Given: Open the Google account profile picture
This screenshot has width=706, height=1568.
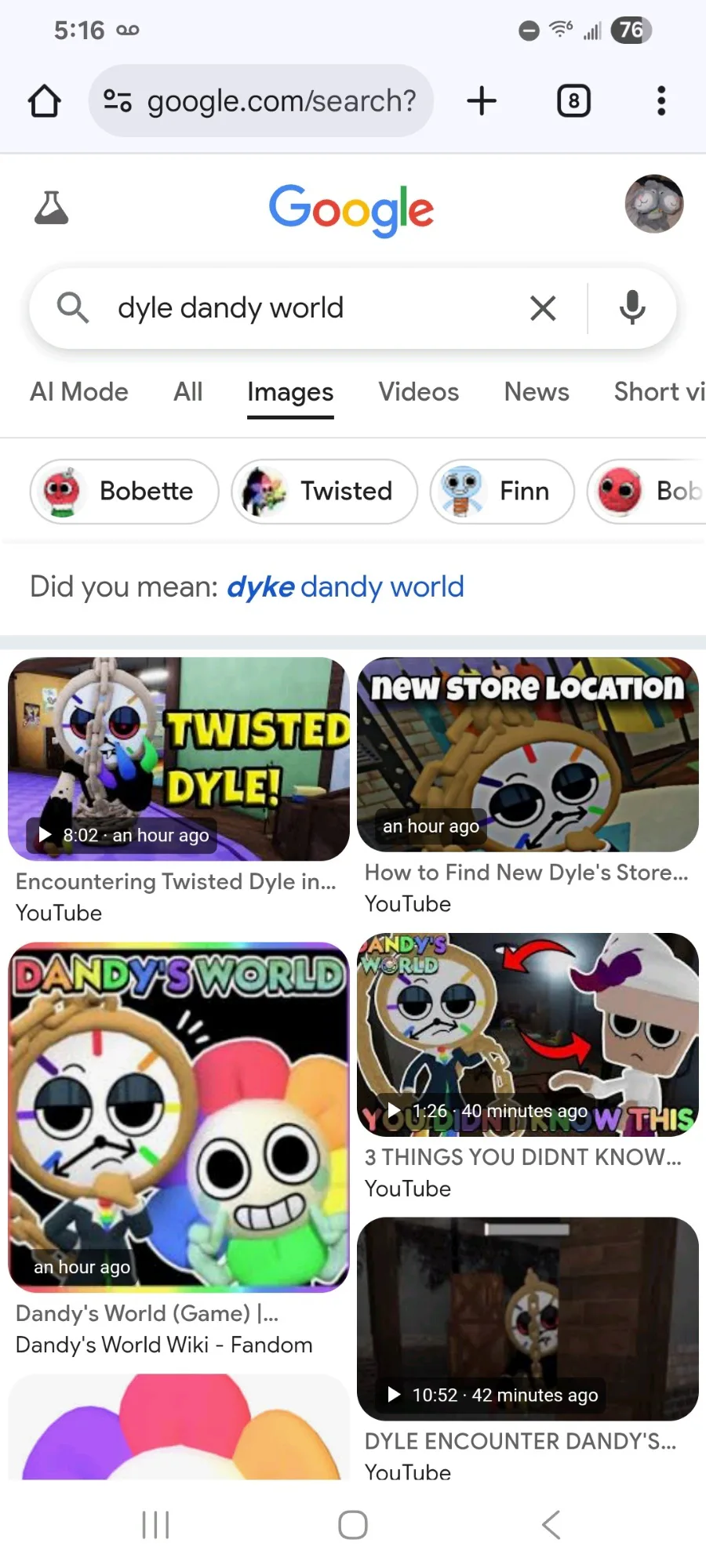Looking at the screenshot, I should point(654,204).
